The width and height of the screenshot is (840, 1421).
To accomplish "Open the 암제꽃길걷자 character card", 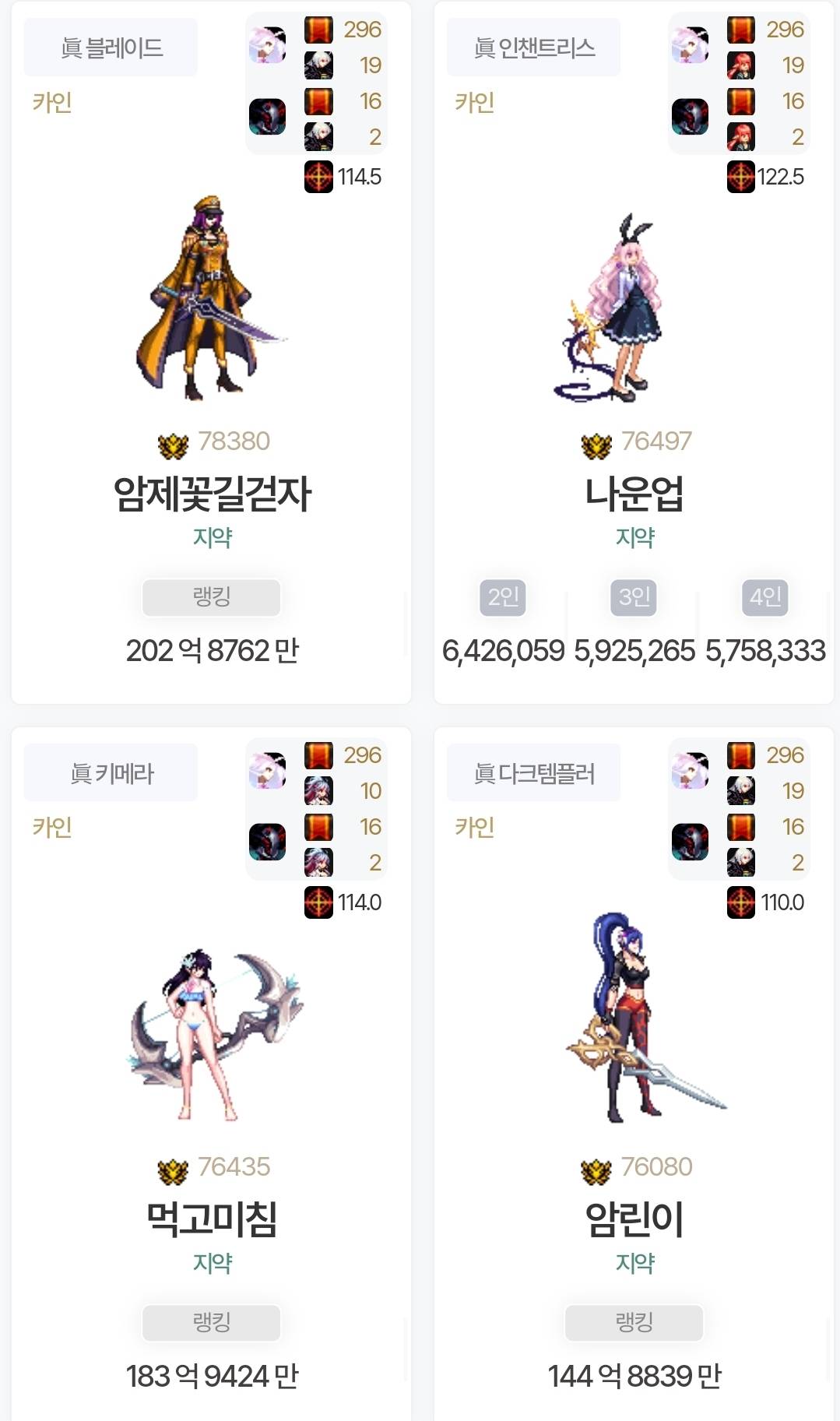I will [212, 494].
